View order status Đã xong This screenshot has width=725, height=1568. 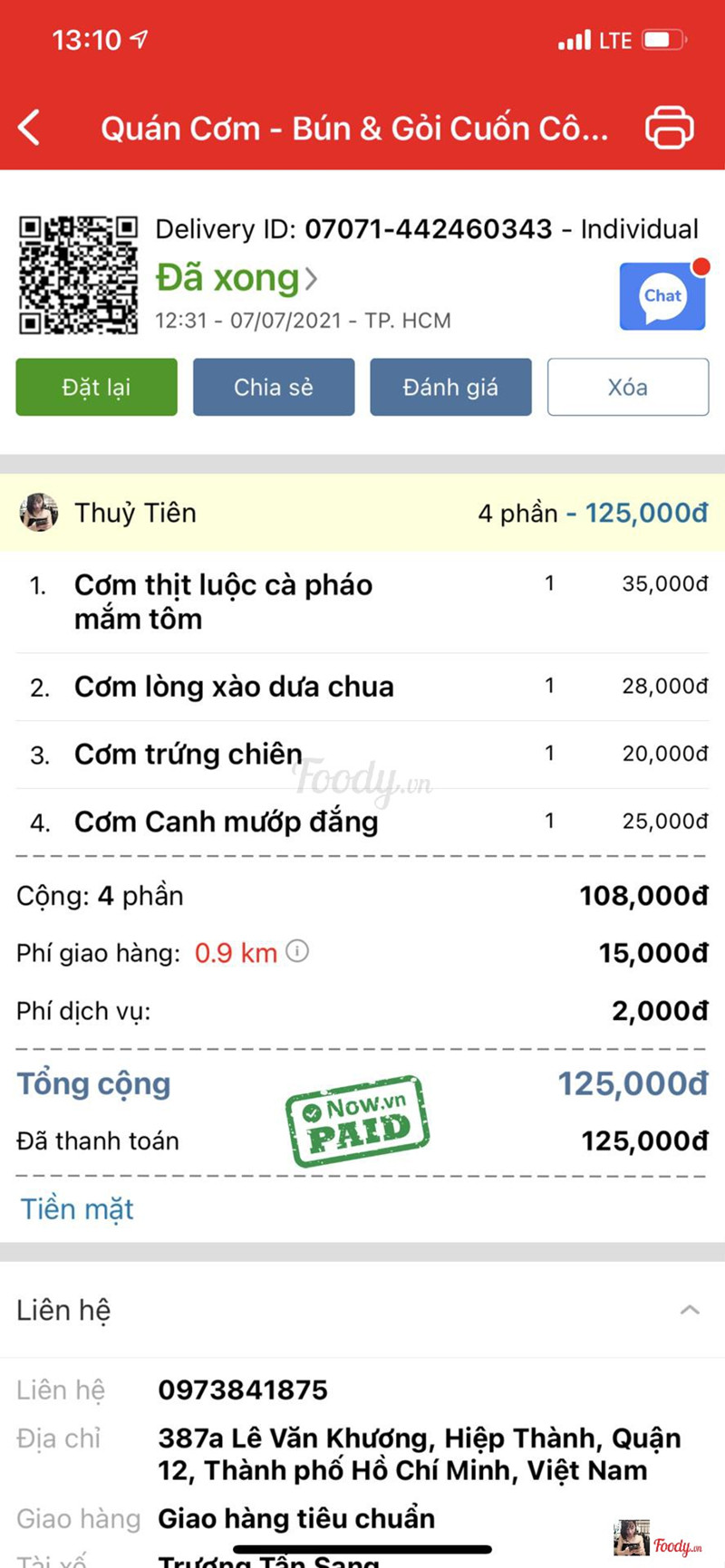(x=236, y=278)
